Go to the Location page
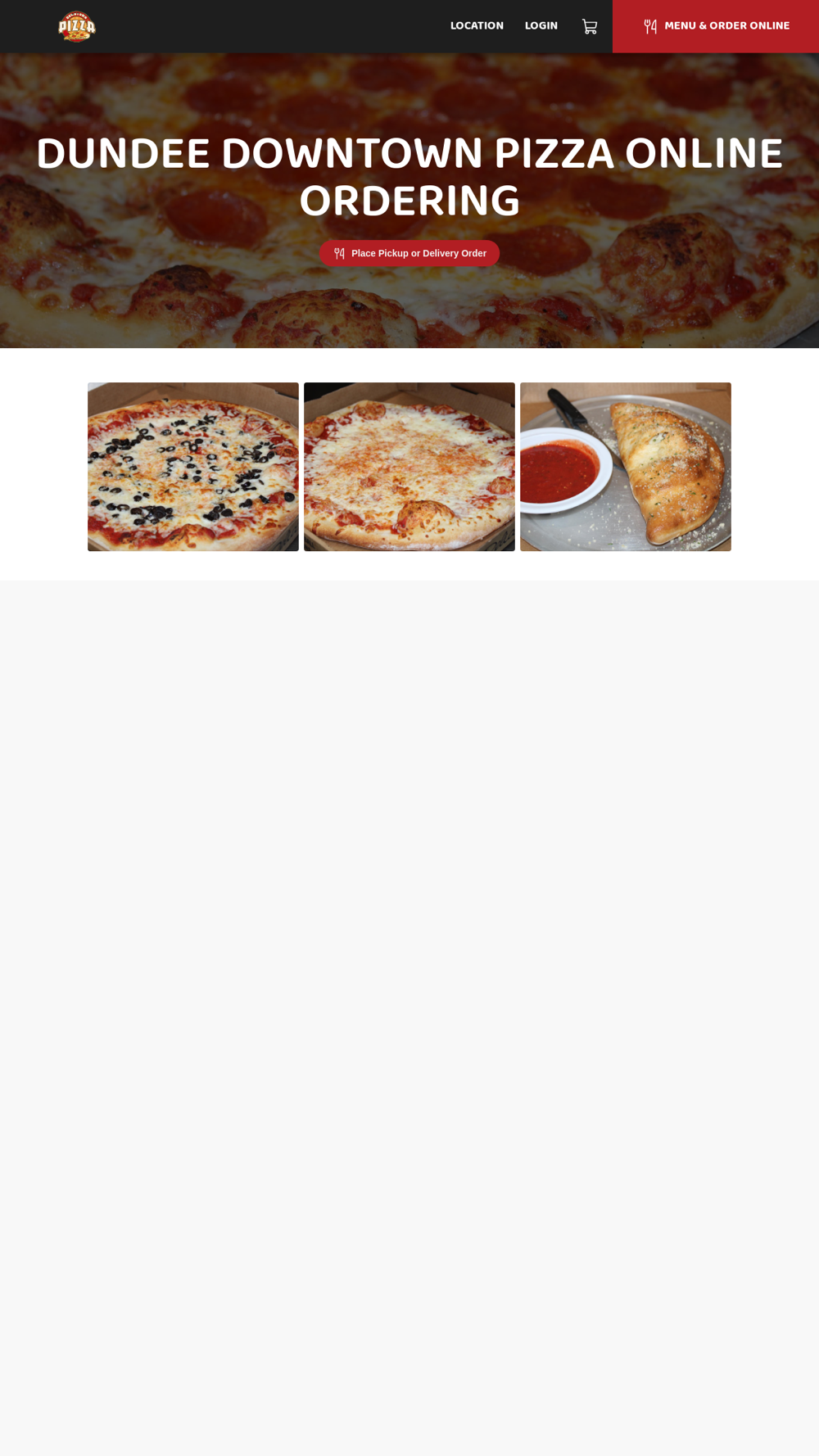 (x=477, y=25)
